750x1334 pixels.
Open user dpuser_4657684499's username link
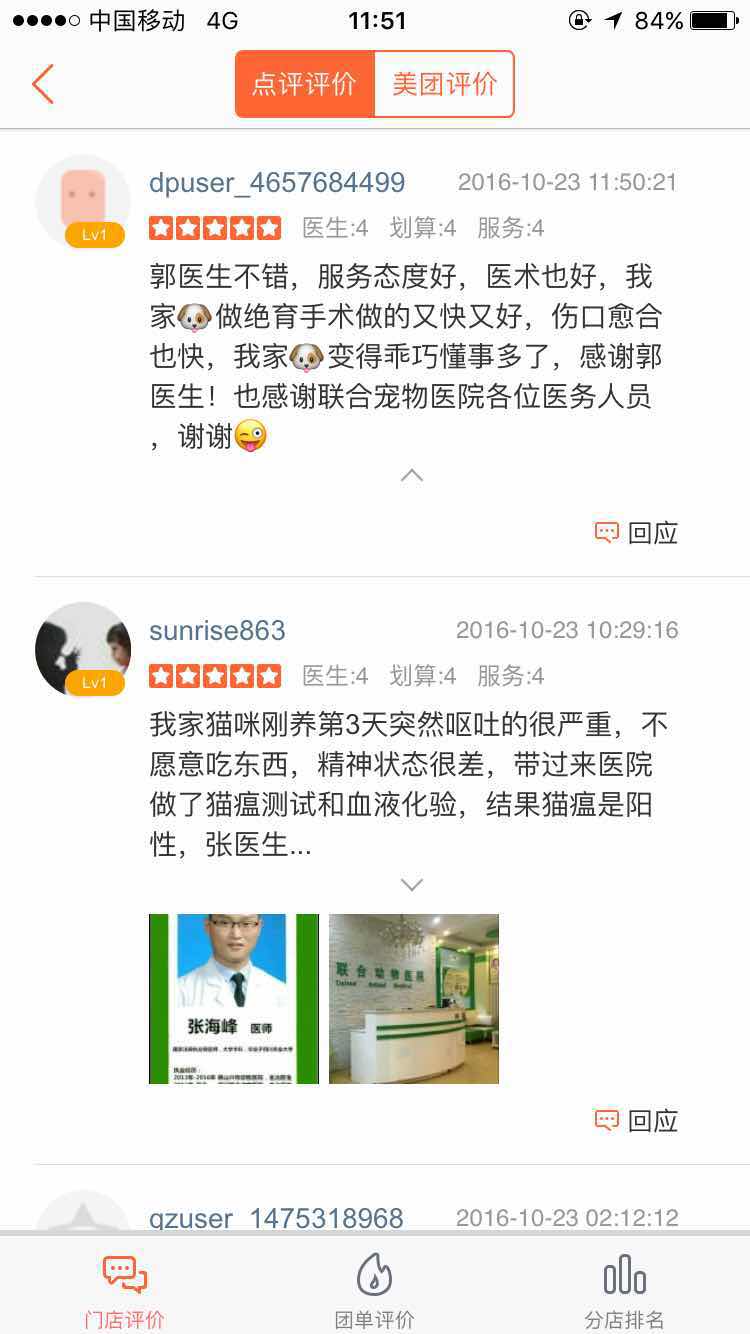(x=277, y=183)
